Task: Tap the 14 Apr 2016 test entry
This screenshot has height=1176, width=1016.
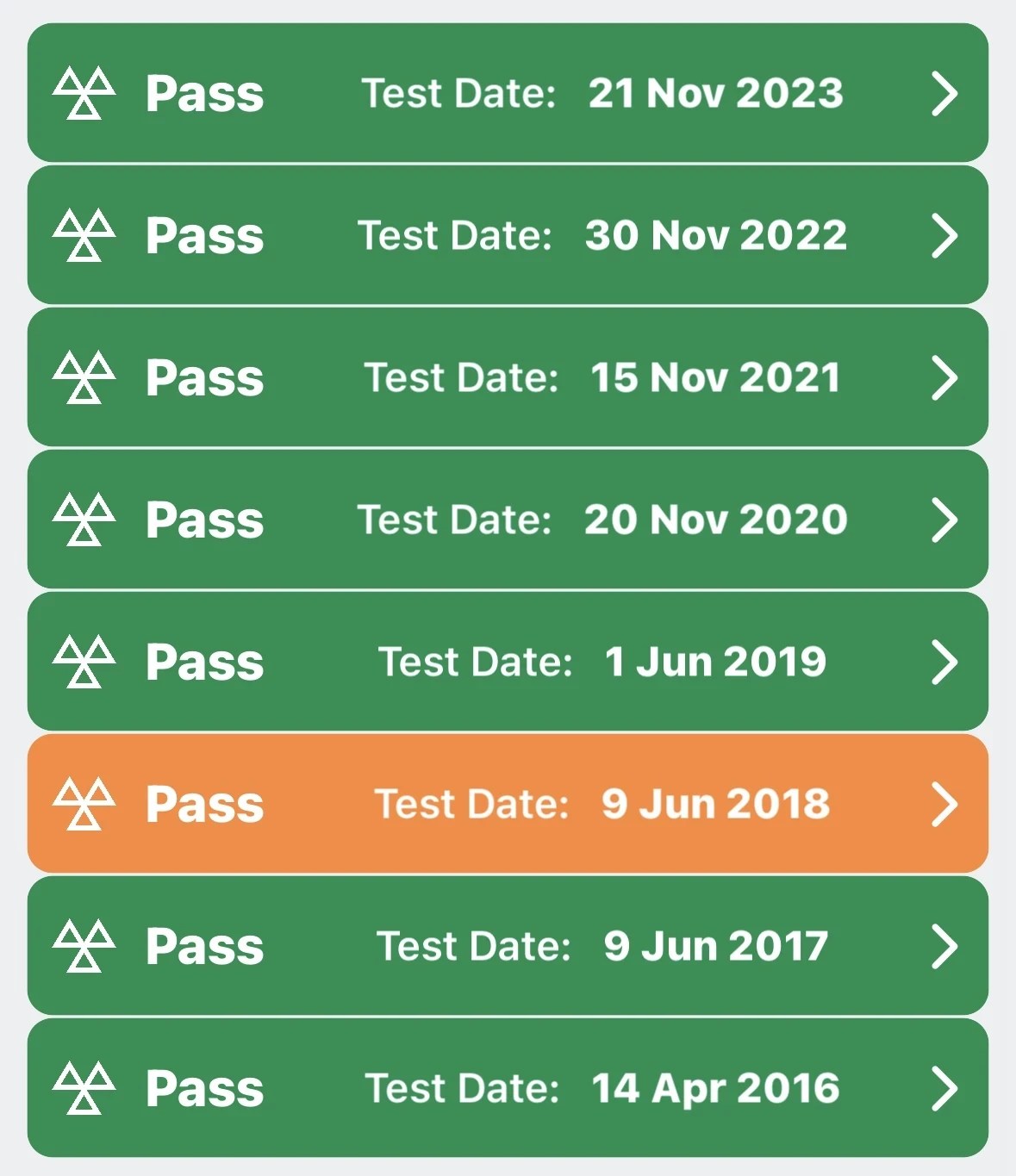Action: [x=508, y=1088]
